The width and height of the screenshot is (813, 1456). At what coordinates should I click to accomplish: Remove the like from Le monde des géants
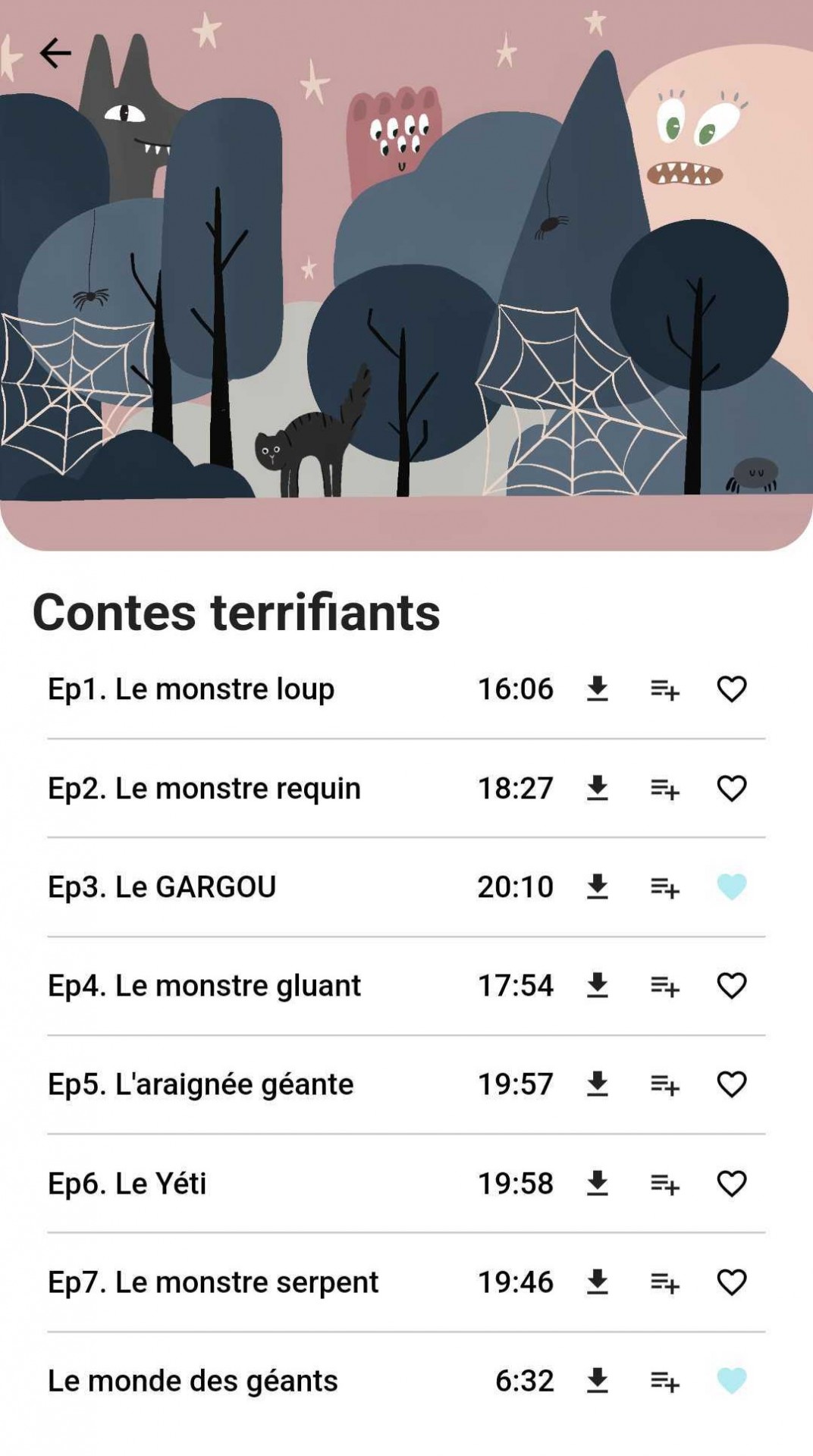click(732, 1380)
